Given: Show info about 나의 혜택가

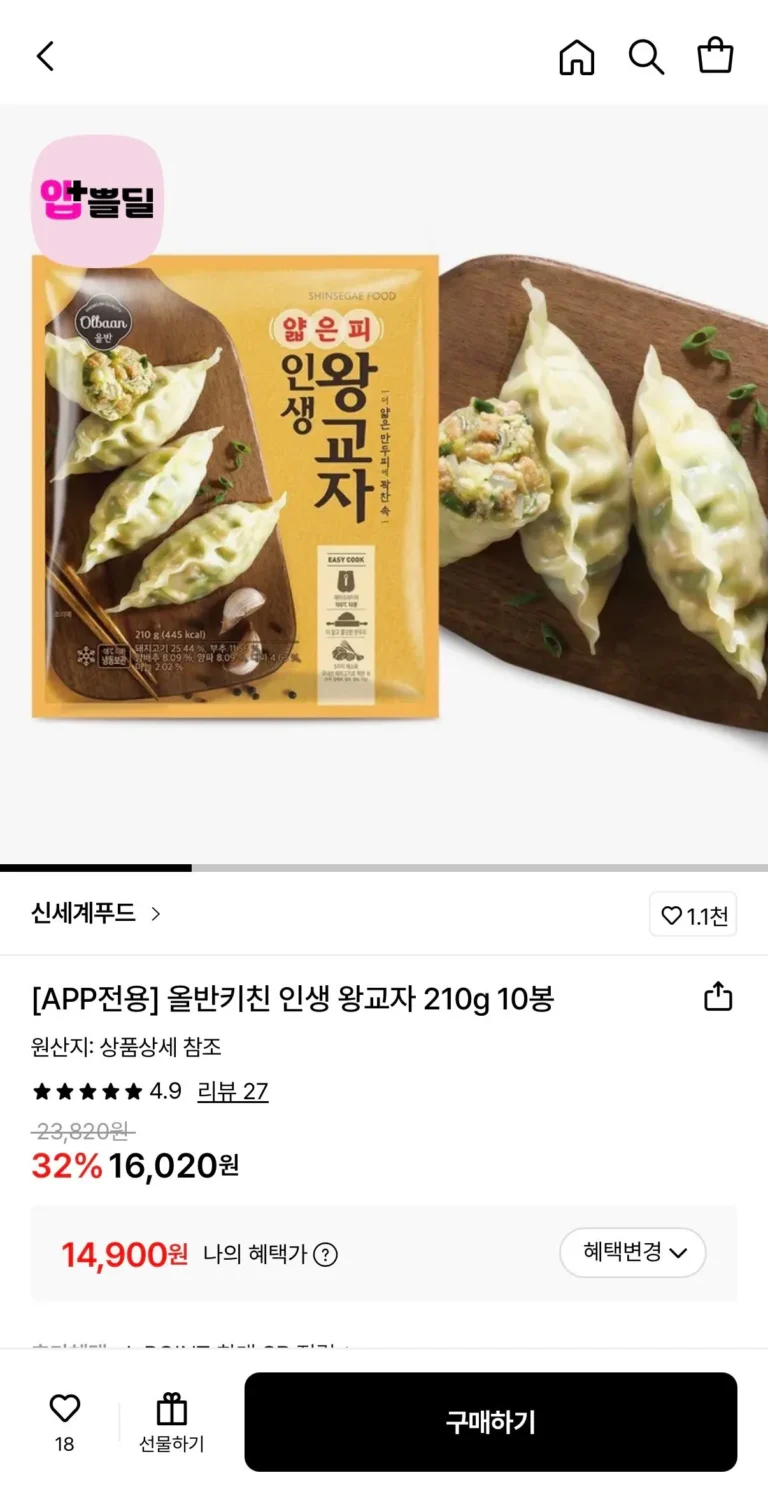Looking at the screenshot, I should click(326, 1254).
